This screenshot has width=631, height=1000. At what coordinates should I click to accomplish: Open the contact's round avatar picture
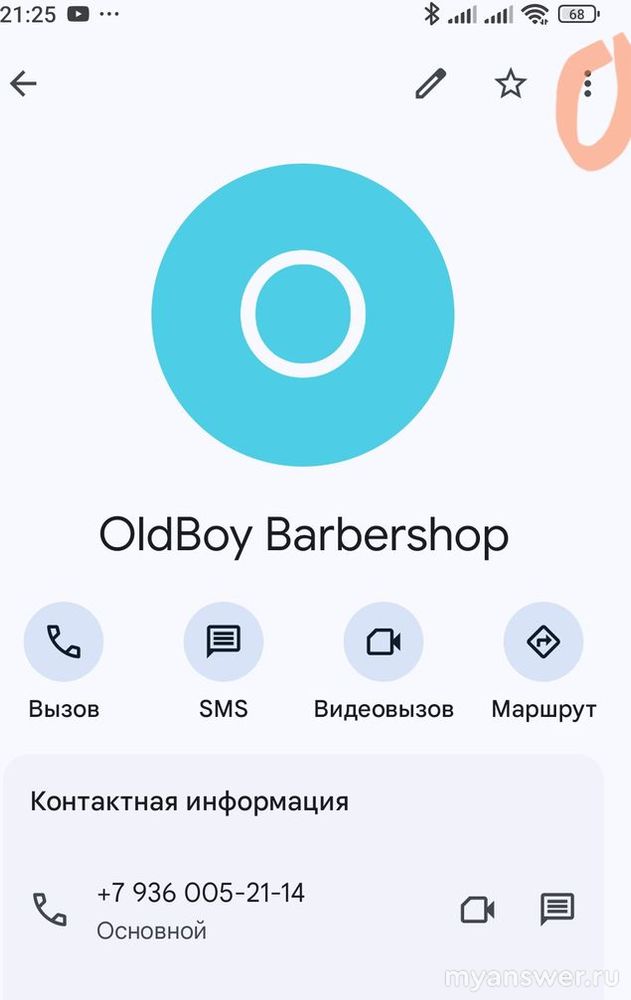[x=303, y=315]
